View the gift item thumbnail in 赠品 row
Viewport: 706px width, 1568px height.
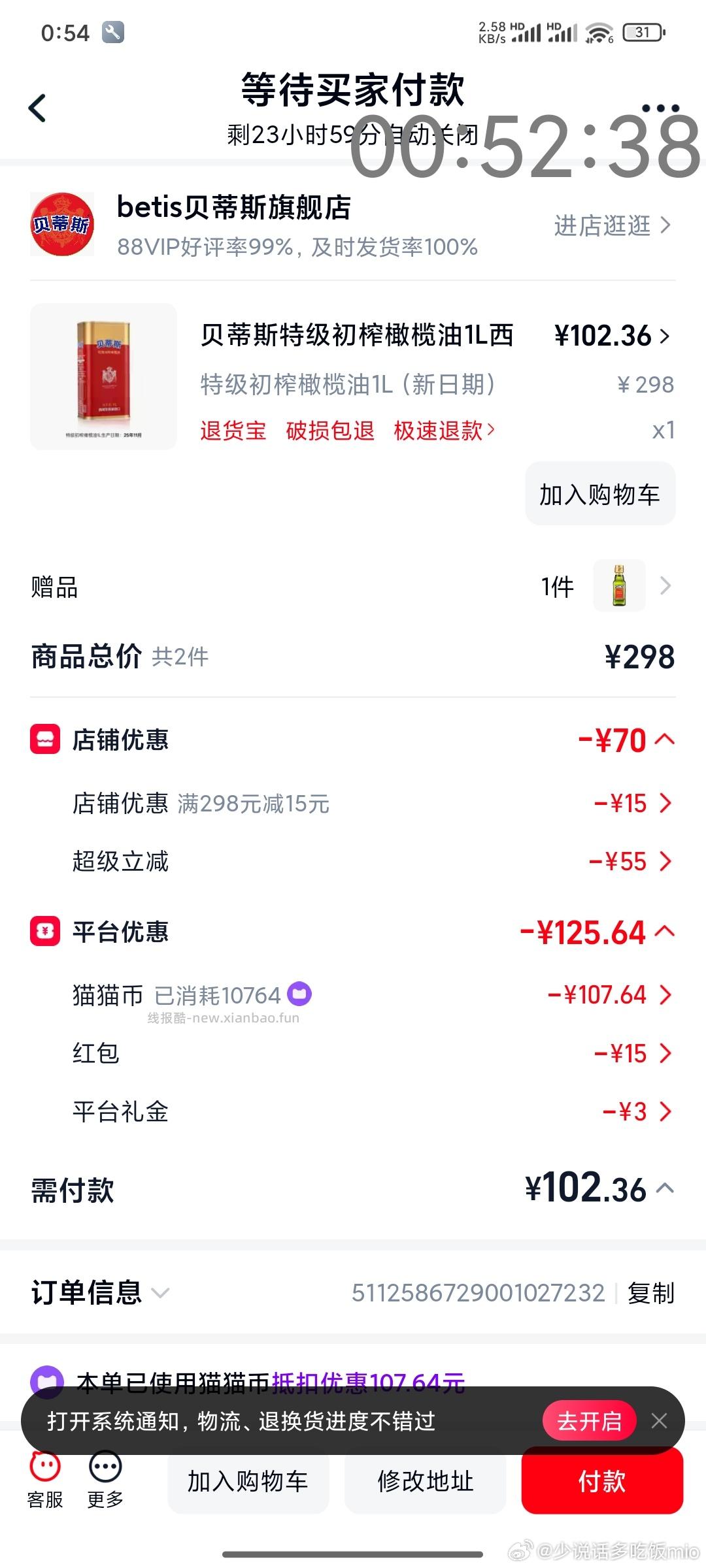pos(620,586)
